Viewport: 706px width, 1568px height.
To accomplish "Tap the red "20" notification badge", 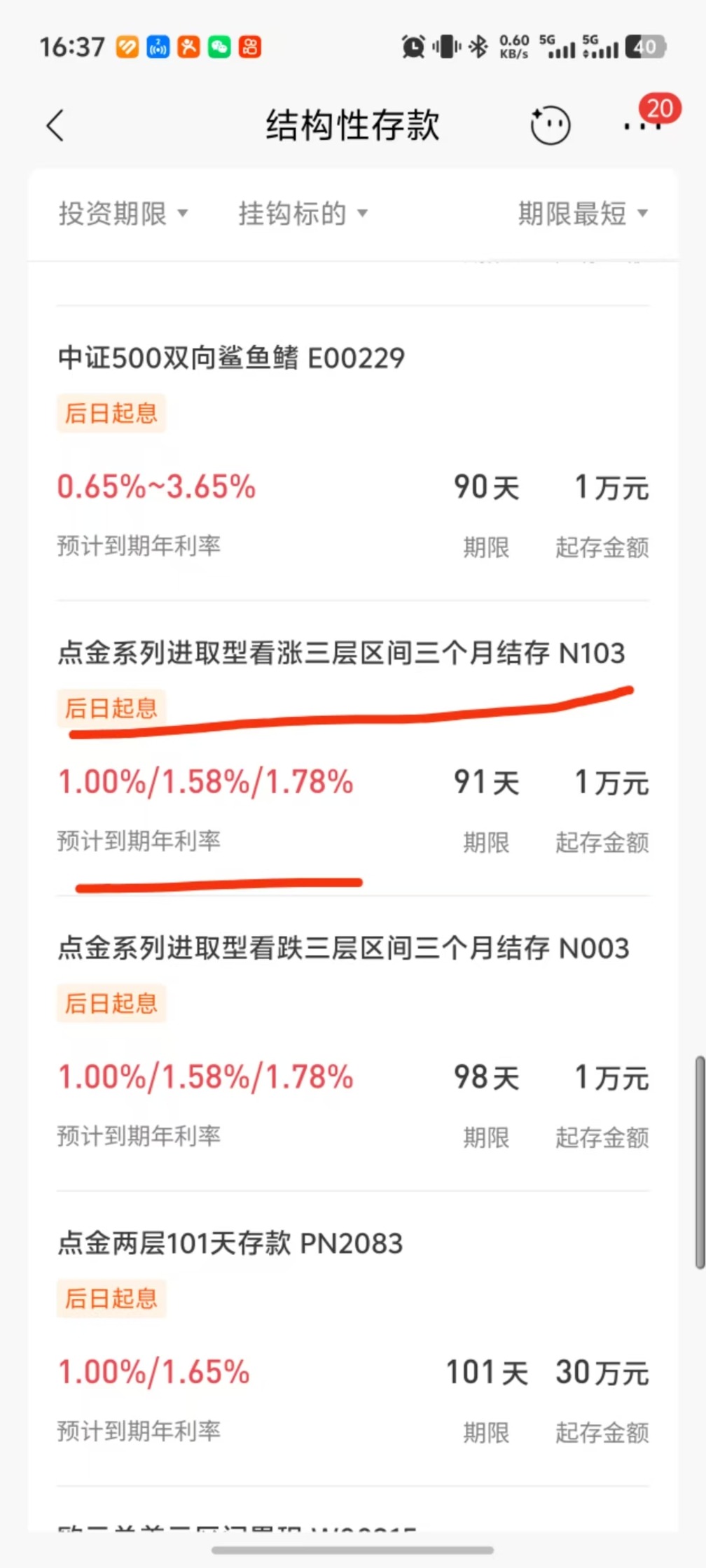I will (659, 108).
